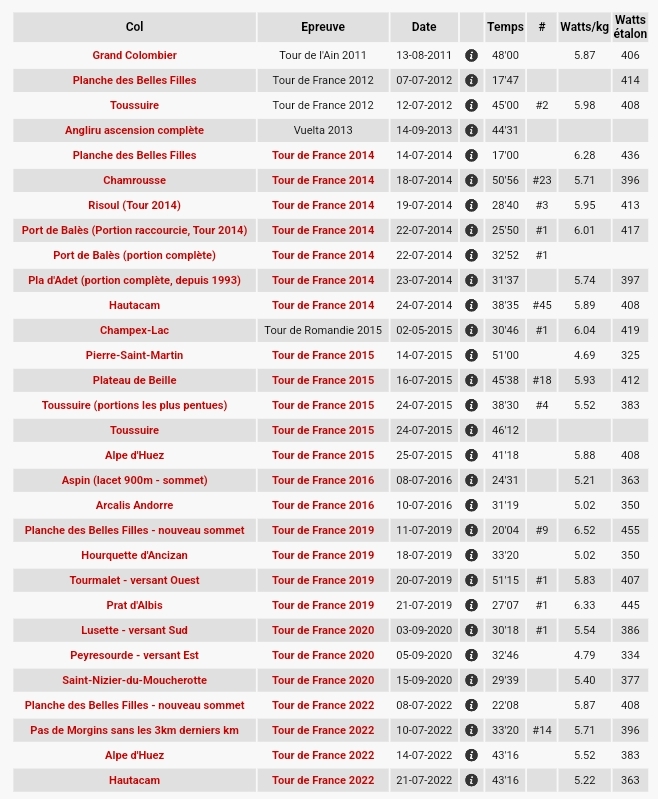The width and height of the screenshot is (658, 799).
Task: Open Angliru ascension complète link
Action: [134, 130]
